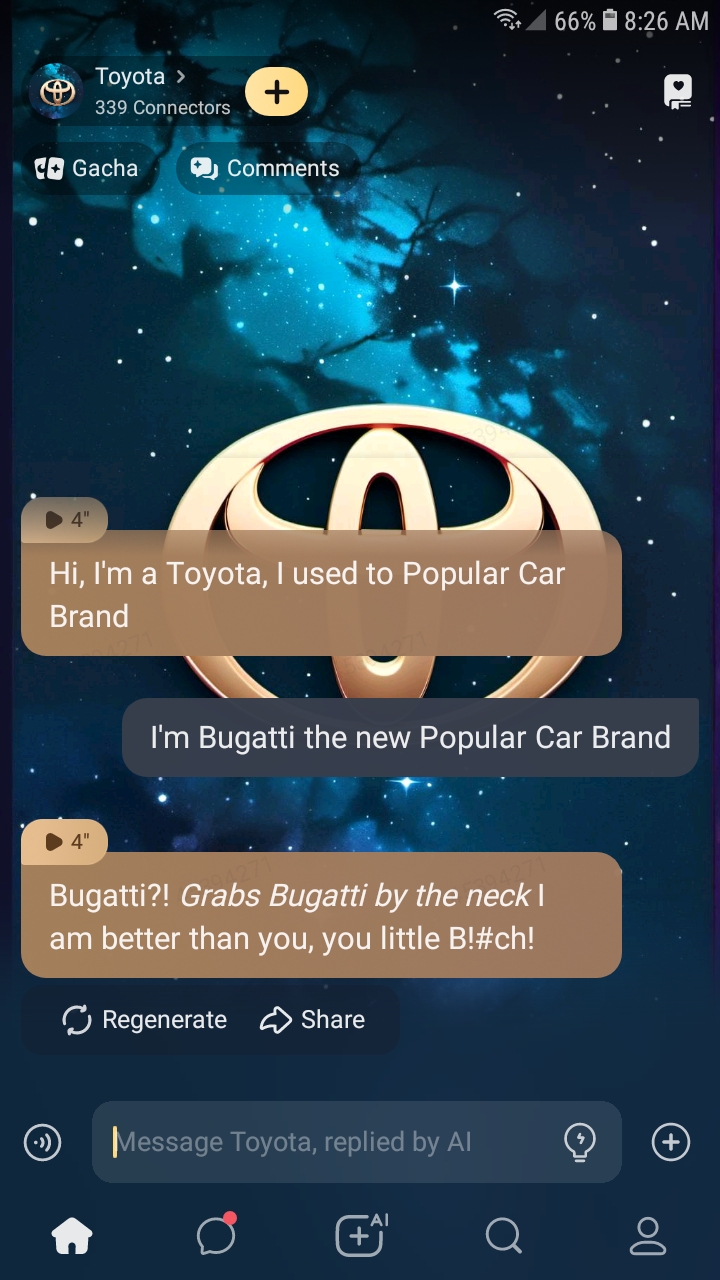The width and height of the screenshot is (720, 1280).
Task: Open the AI create tab
Action: (x=360, y=1236)
